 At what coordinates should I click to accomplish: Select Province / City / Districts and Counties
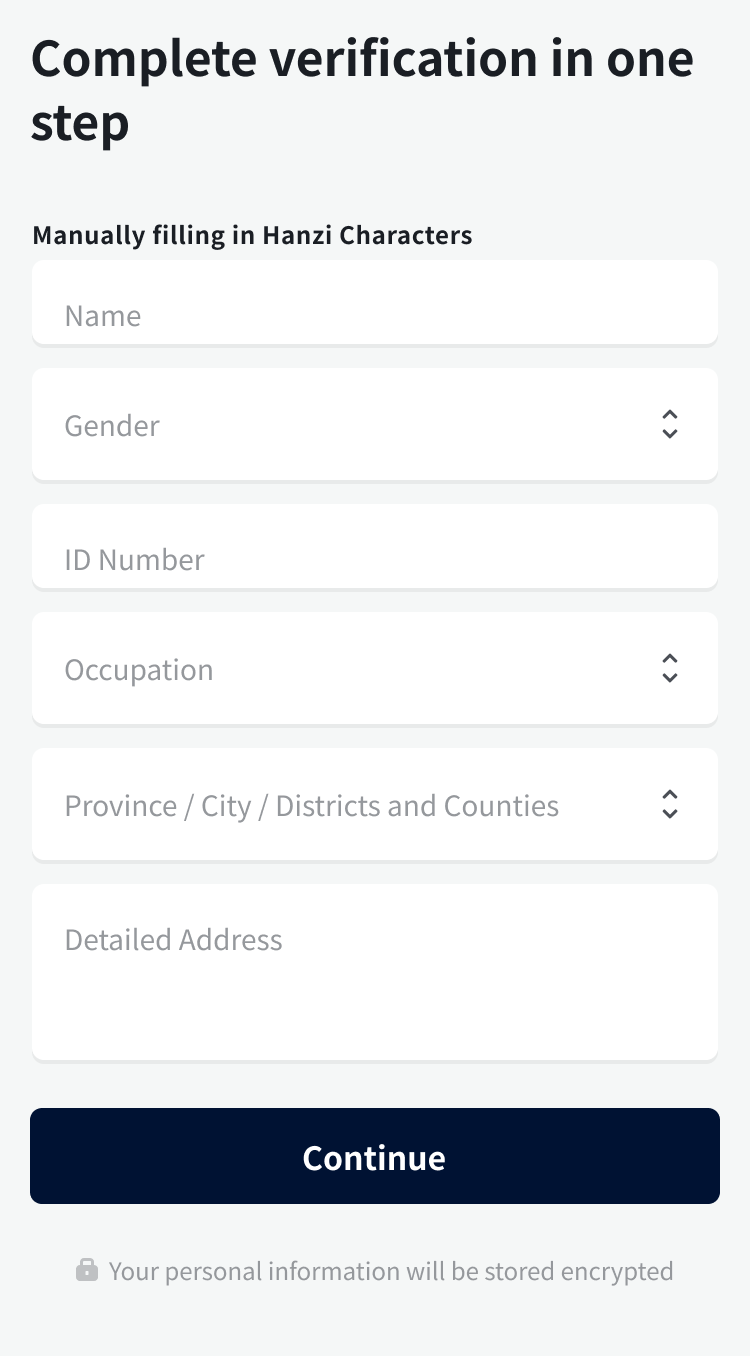coord(374,805)
